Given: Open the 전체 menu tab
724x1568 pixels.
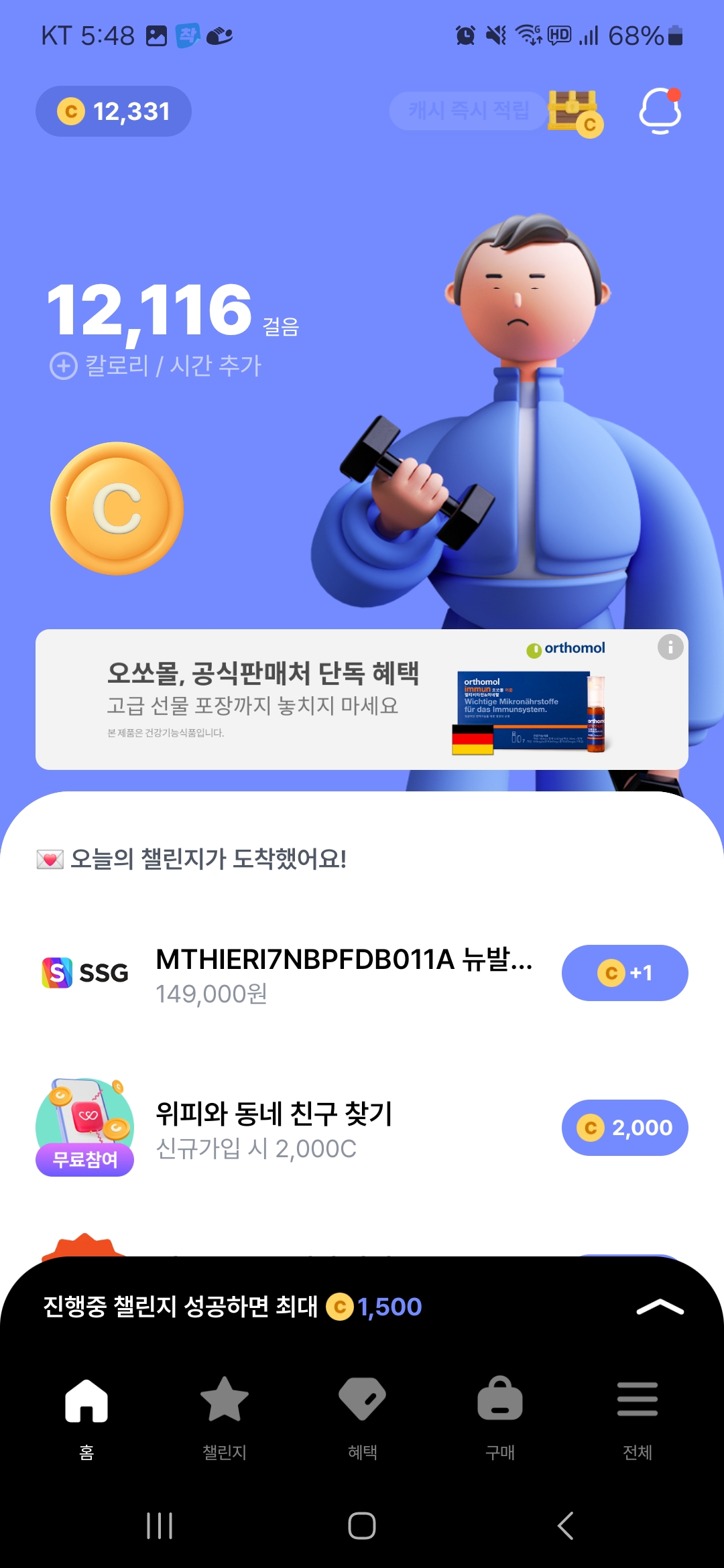Looking at the screenshot, I should (x=637, y=1415).
